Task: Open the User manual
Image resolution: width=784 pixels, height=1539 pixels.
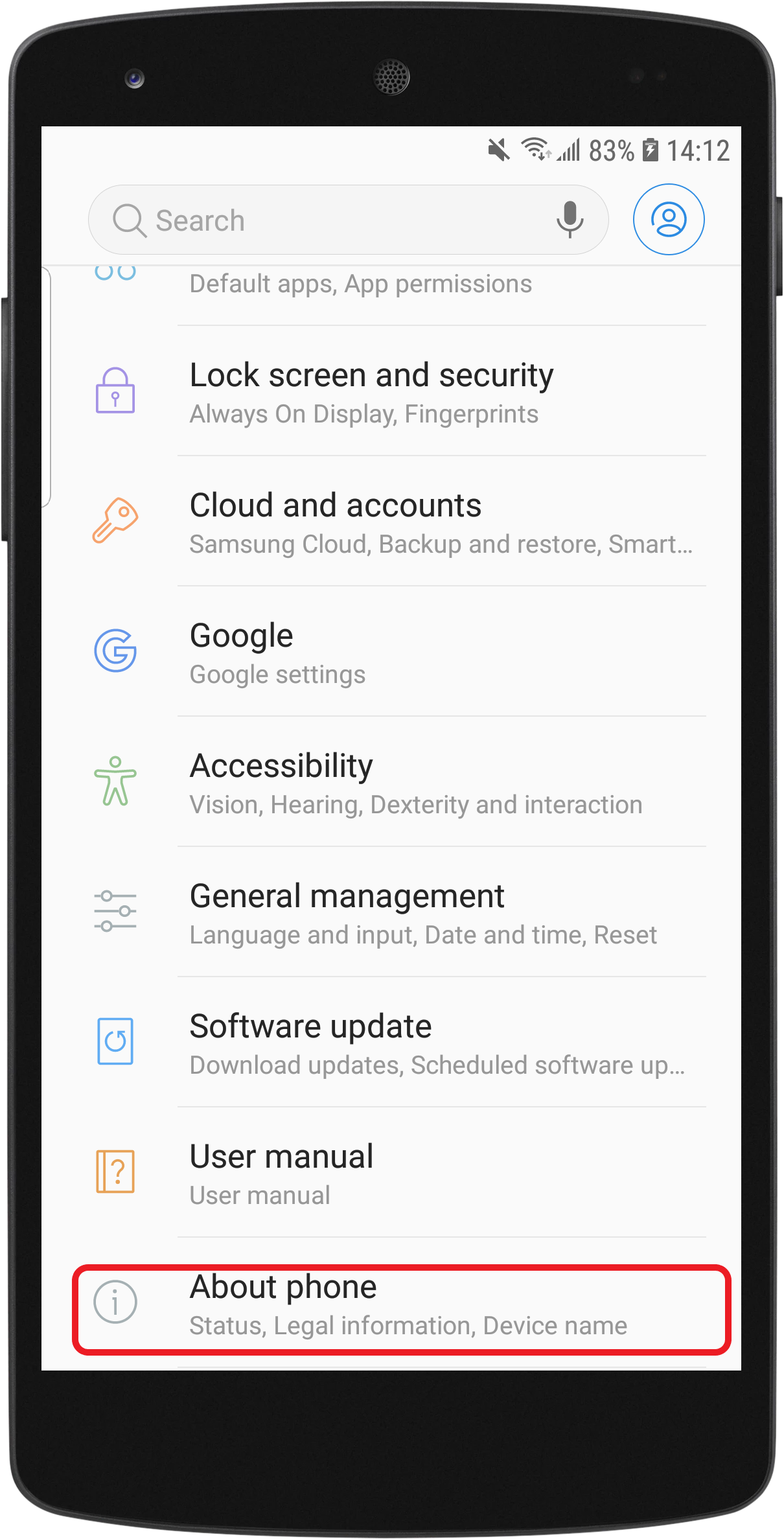Action: (391, 1173)
